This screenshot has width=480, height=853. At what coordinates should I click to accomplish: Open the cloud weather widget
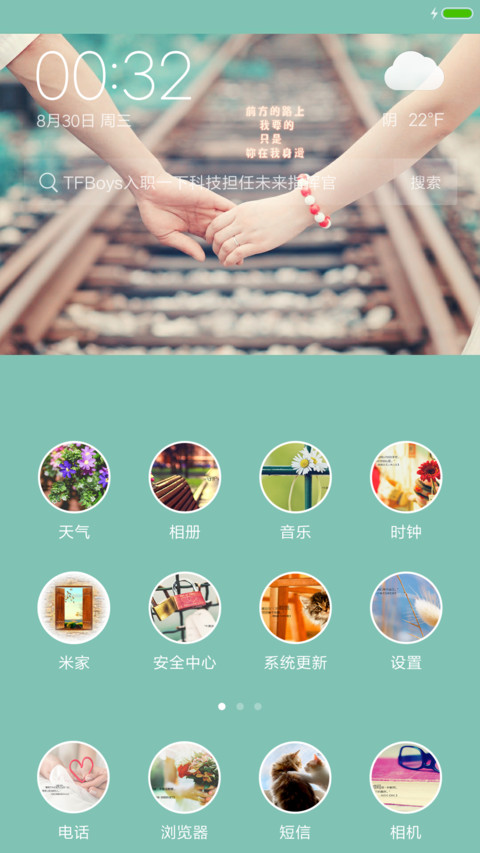[414, 71]
